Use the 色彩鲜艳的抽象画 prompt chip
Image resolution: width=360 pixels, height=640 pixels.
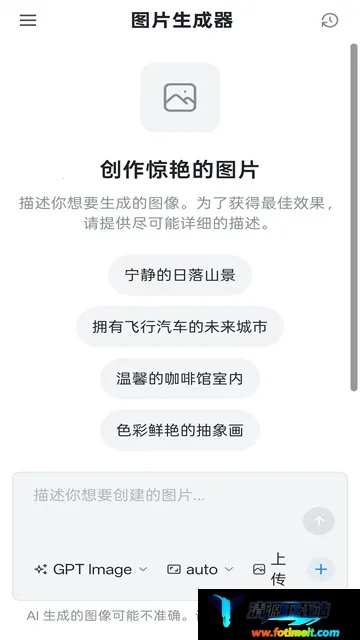(180, 430)
